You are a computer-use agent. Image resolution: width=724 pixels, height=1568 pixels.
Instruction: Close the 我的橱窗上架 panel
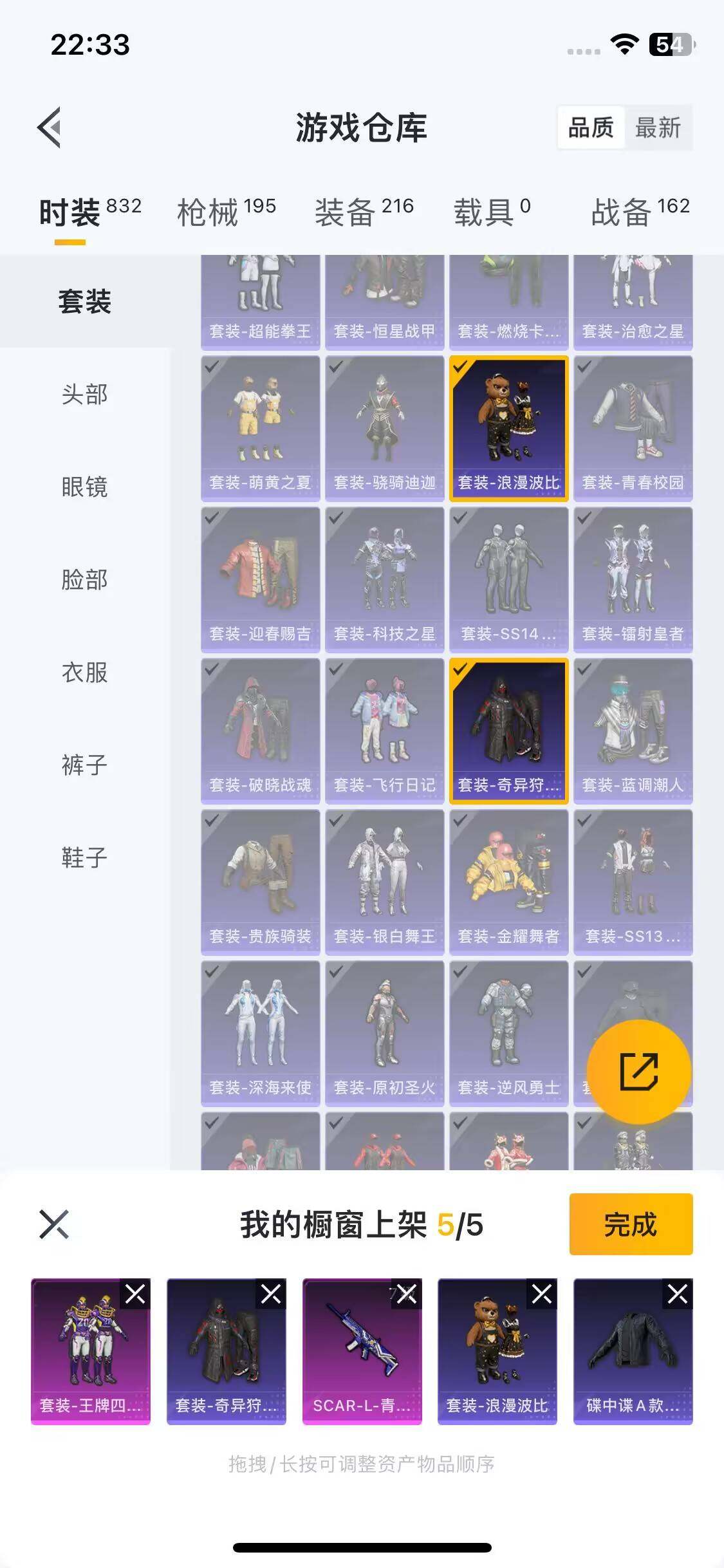[x=54, y=1224]
